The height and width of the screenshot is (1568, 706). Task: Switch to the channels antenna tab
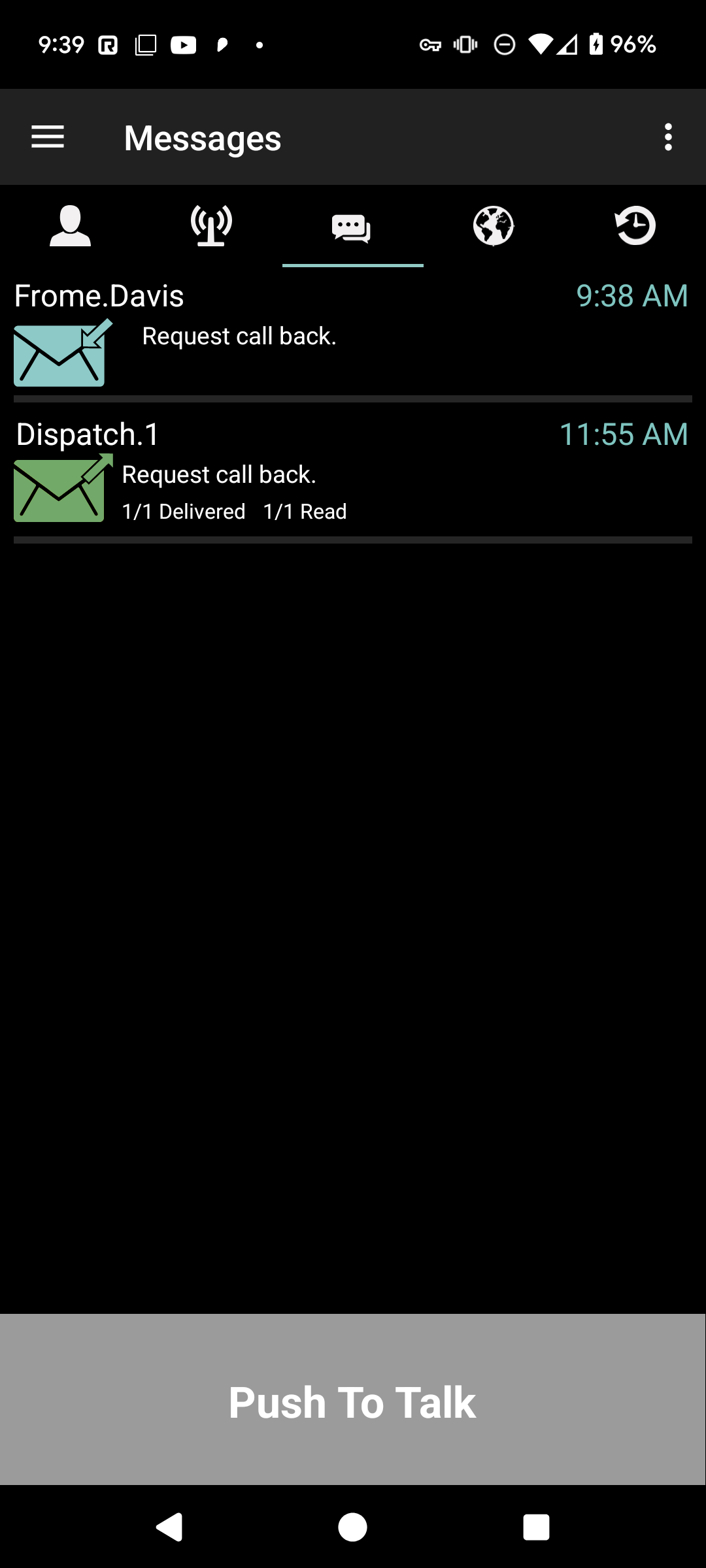[x=211, y=226]
